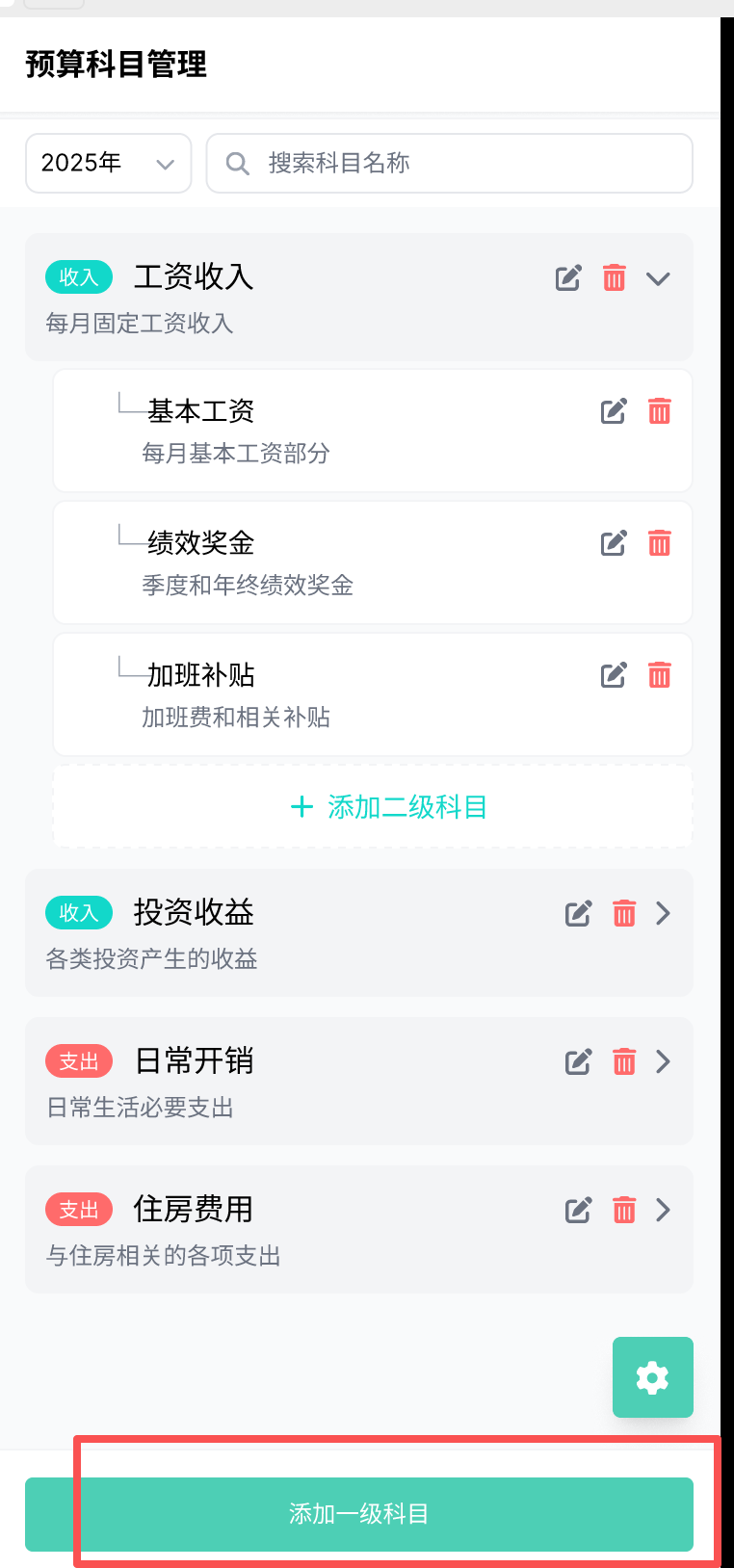Tap the 添加一级科目 button

[x=359, y=1514]
